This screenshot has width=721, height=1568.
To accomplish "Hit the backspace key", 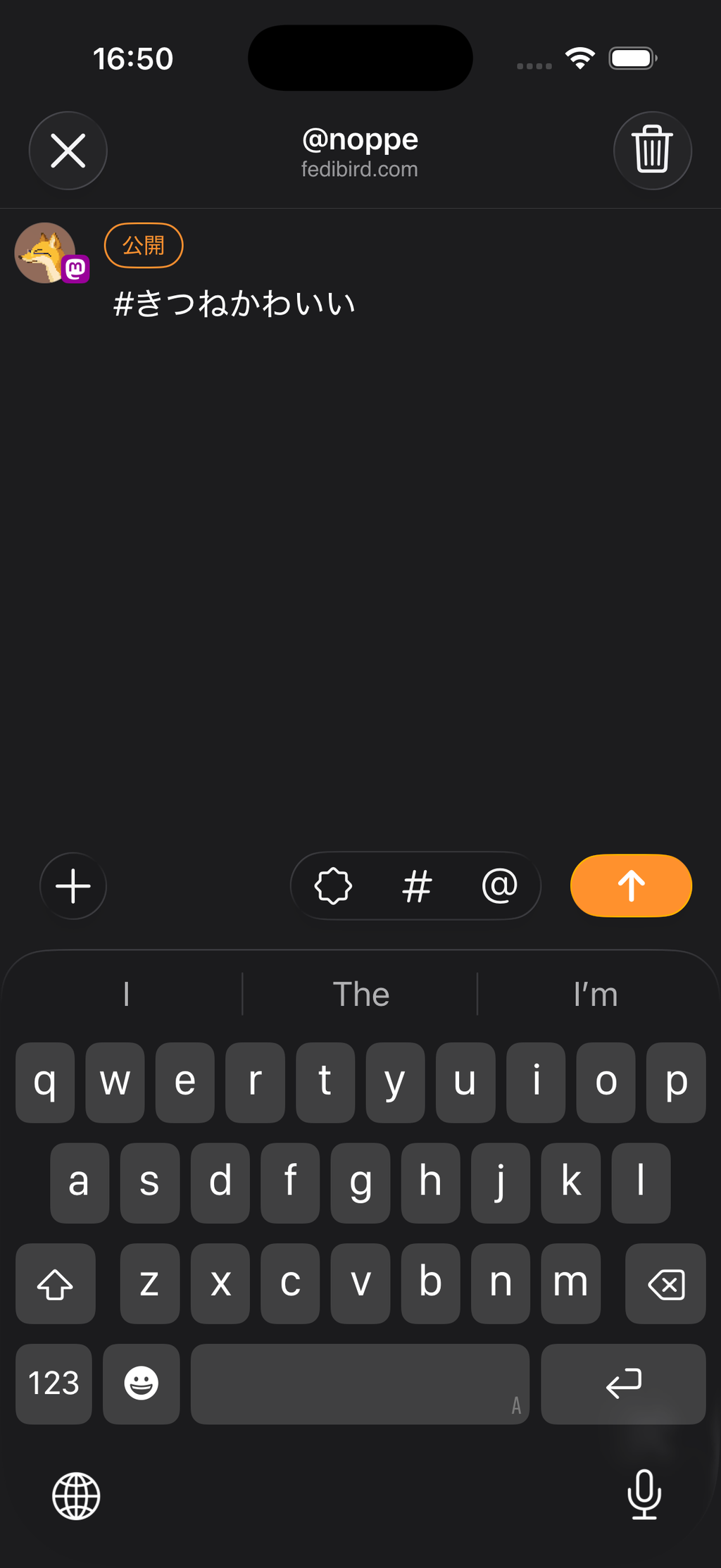I will tap(665, 1283).
